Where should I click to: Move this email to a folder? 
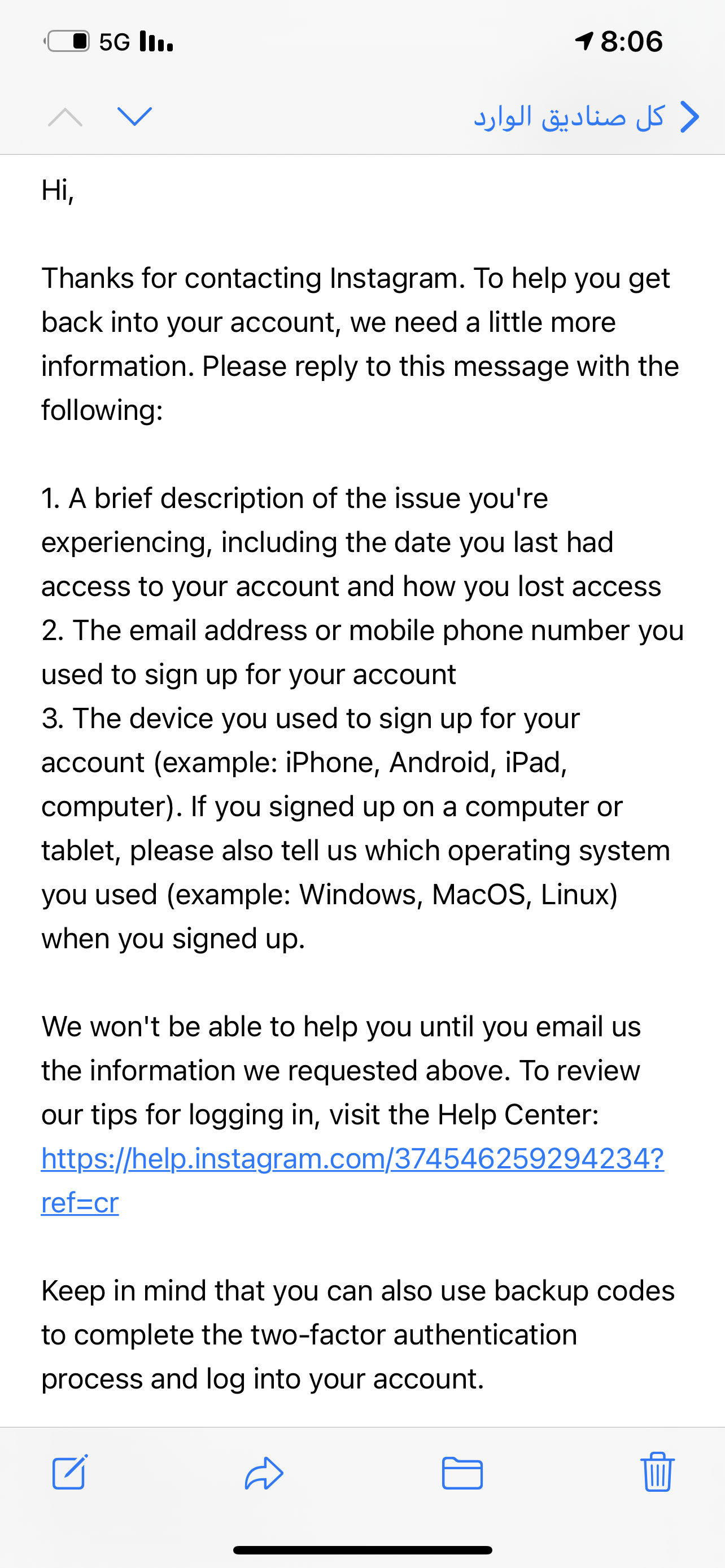point(462,1473)
